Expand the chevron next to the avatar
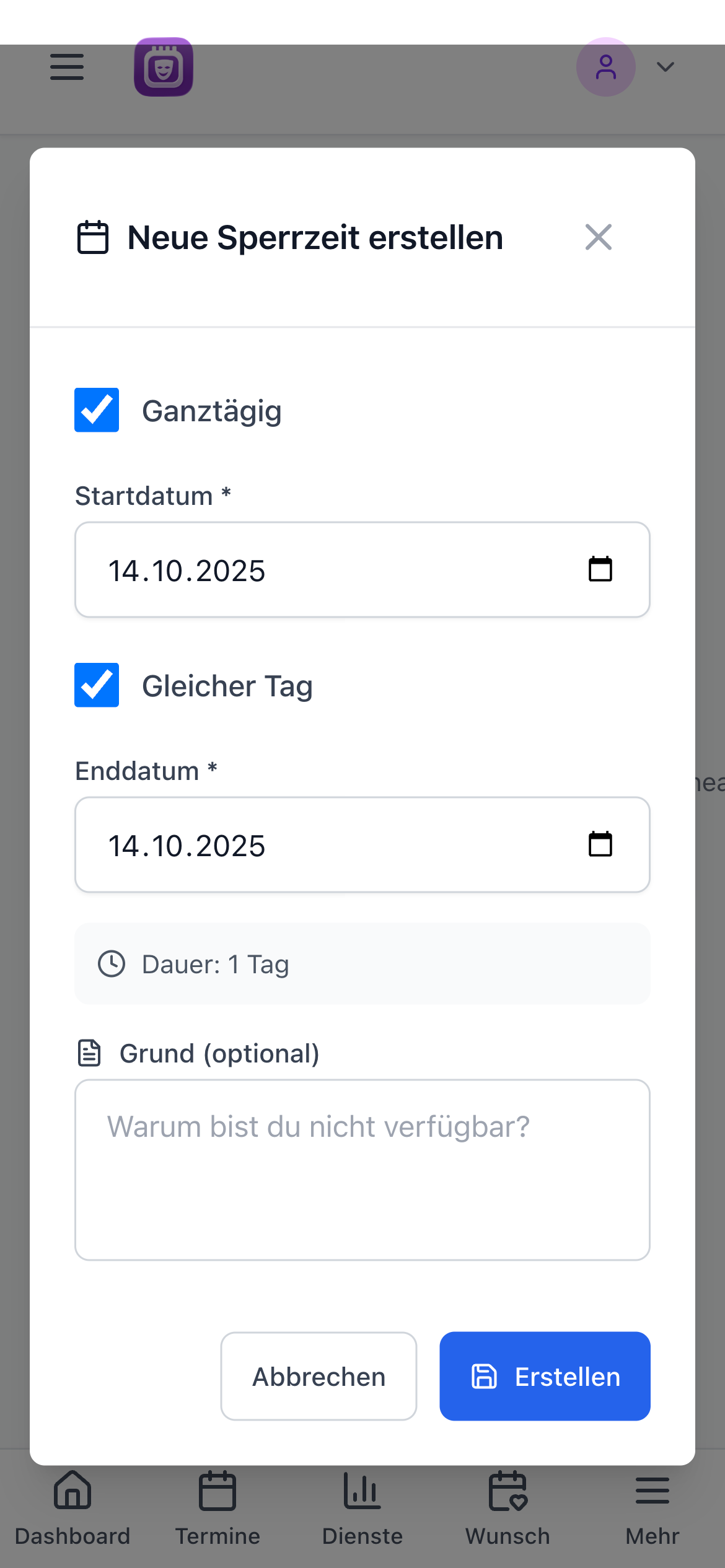 665,67
